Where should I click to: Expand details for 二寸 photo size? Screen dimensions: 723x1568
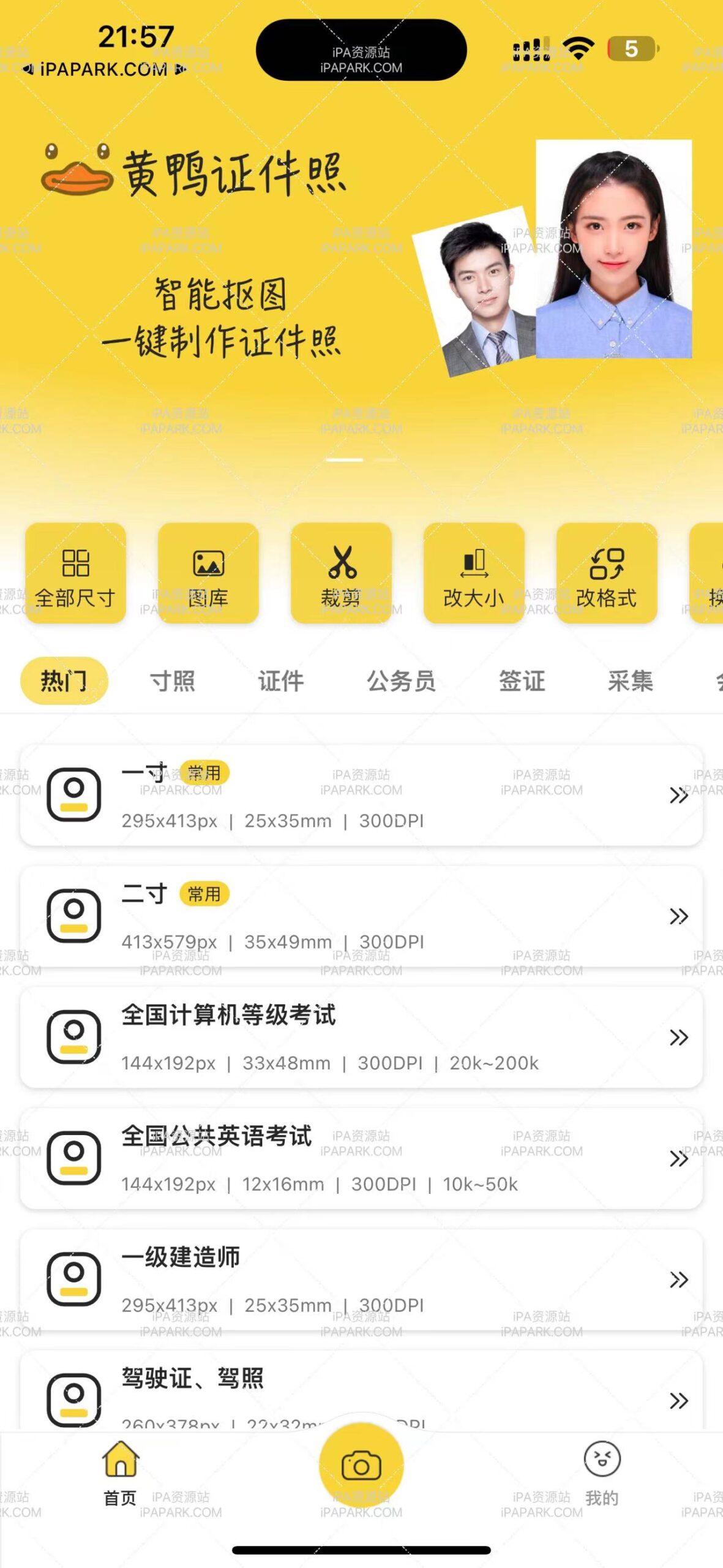pyautogui.click(x=678, y=916)
